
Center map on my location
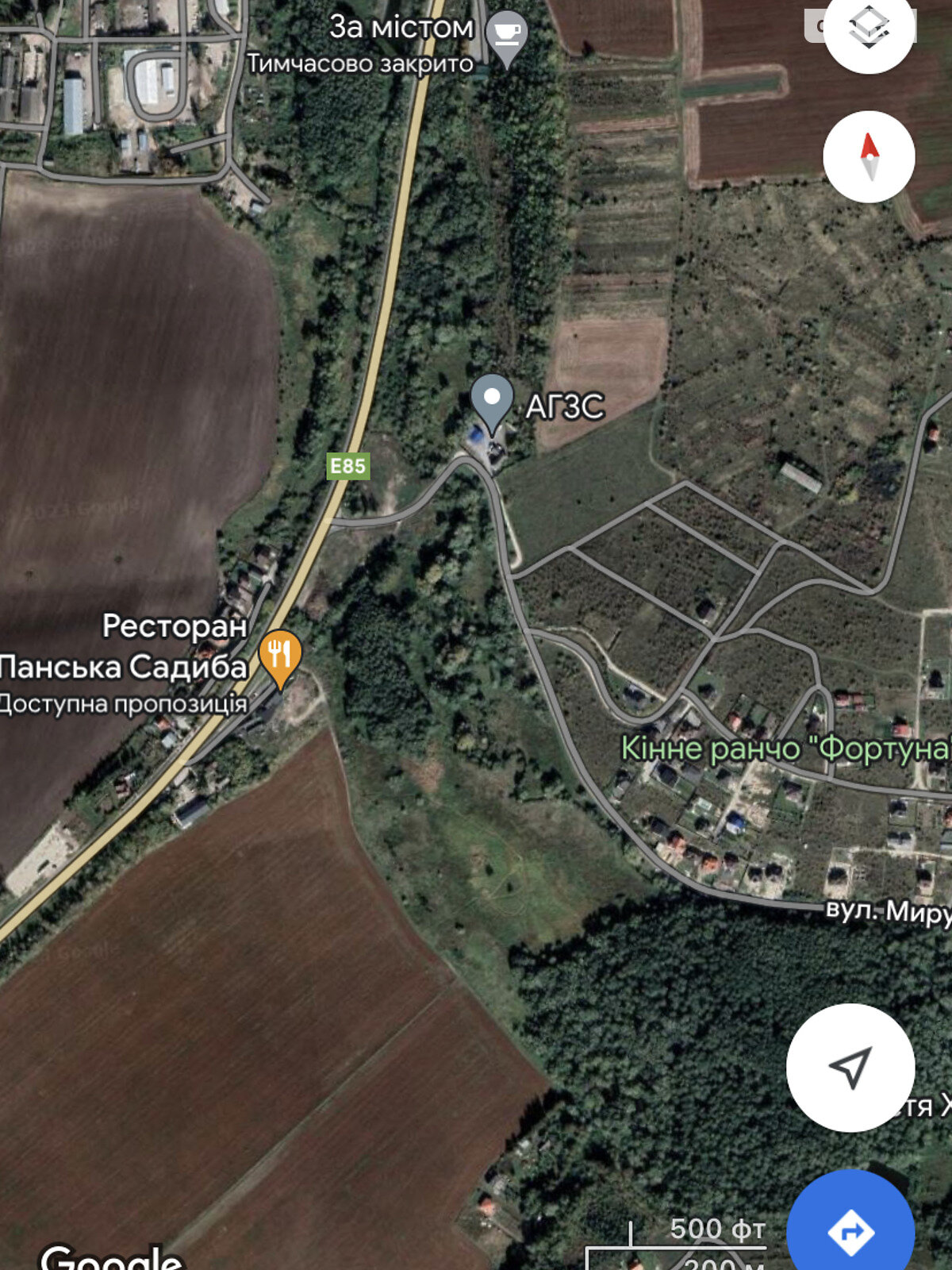tap(850, 1067)
